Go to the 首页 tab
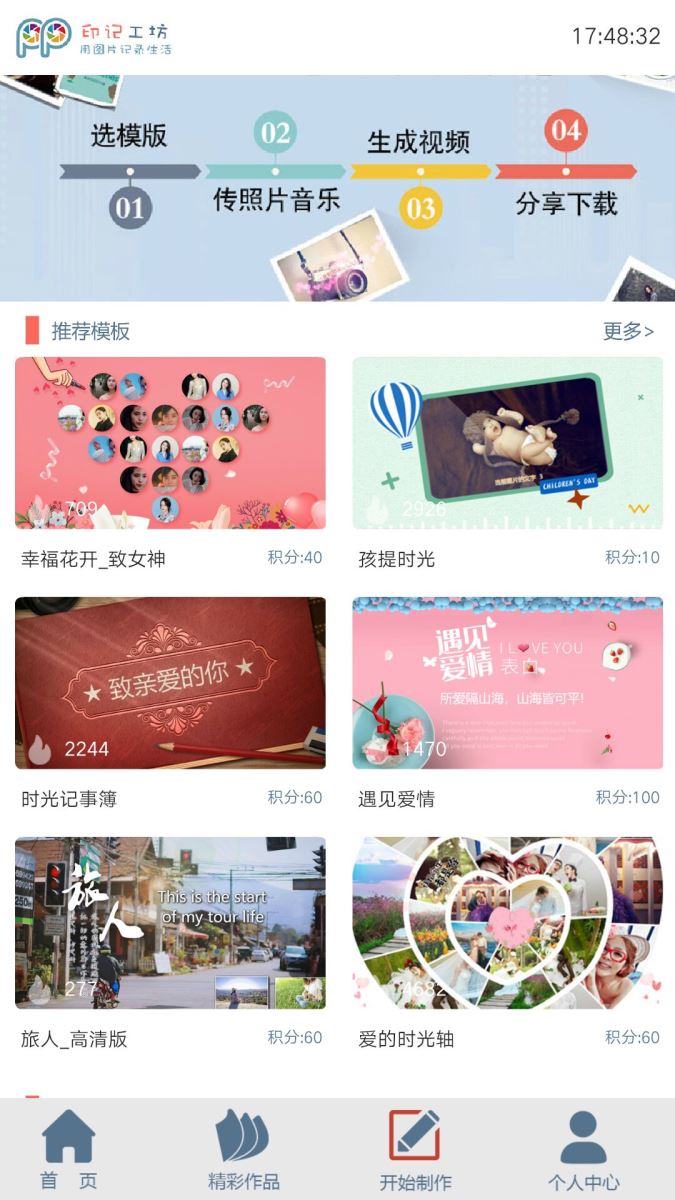The image size is (675, 1200). pos(69,1150)
